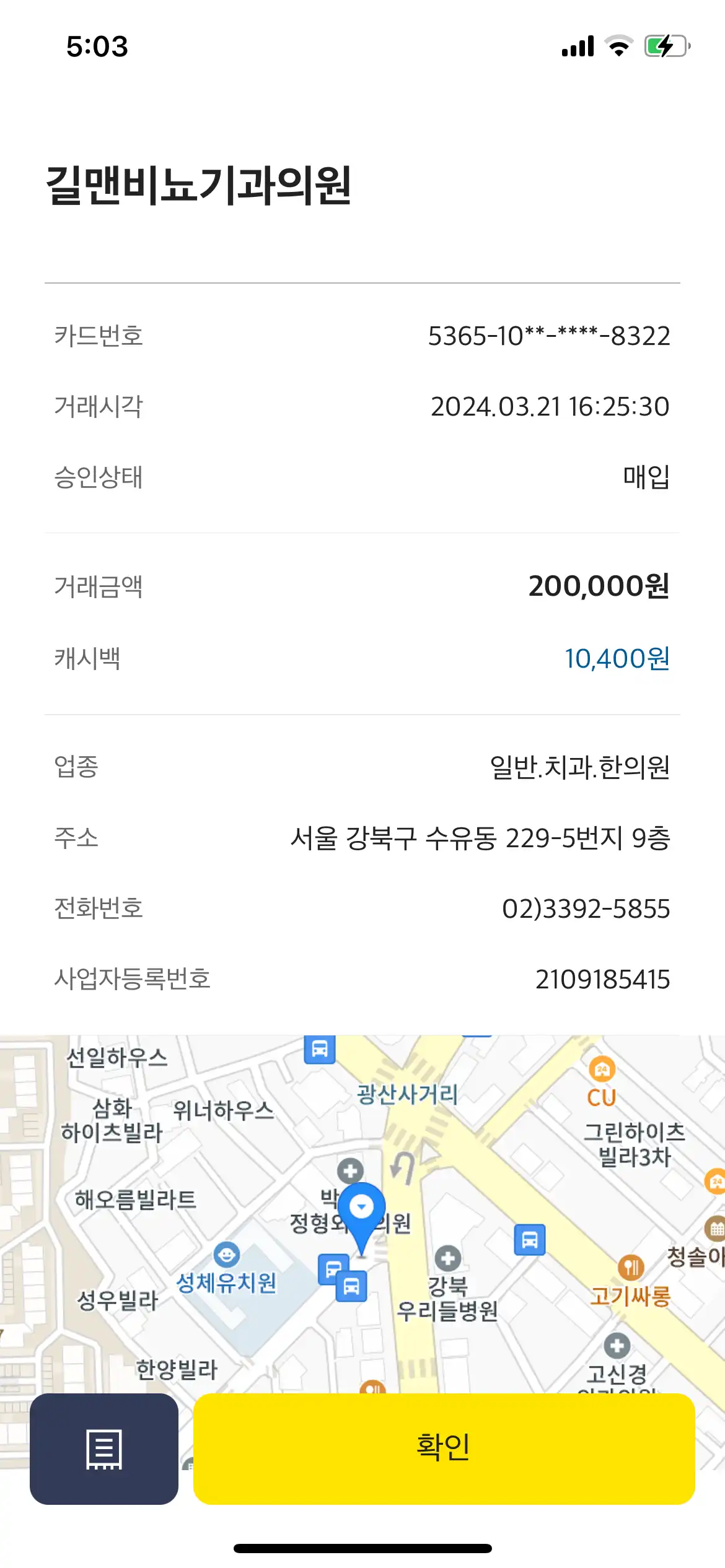Screen dimensions: 725x1568
Task: Select the bus stop icon near 광산사거리
Action: (x=319, y=1049)
